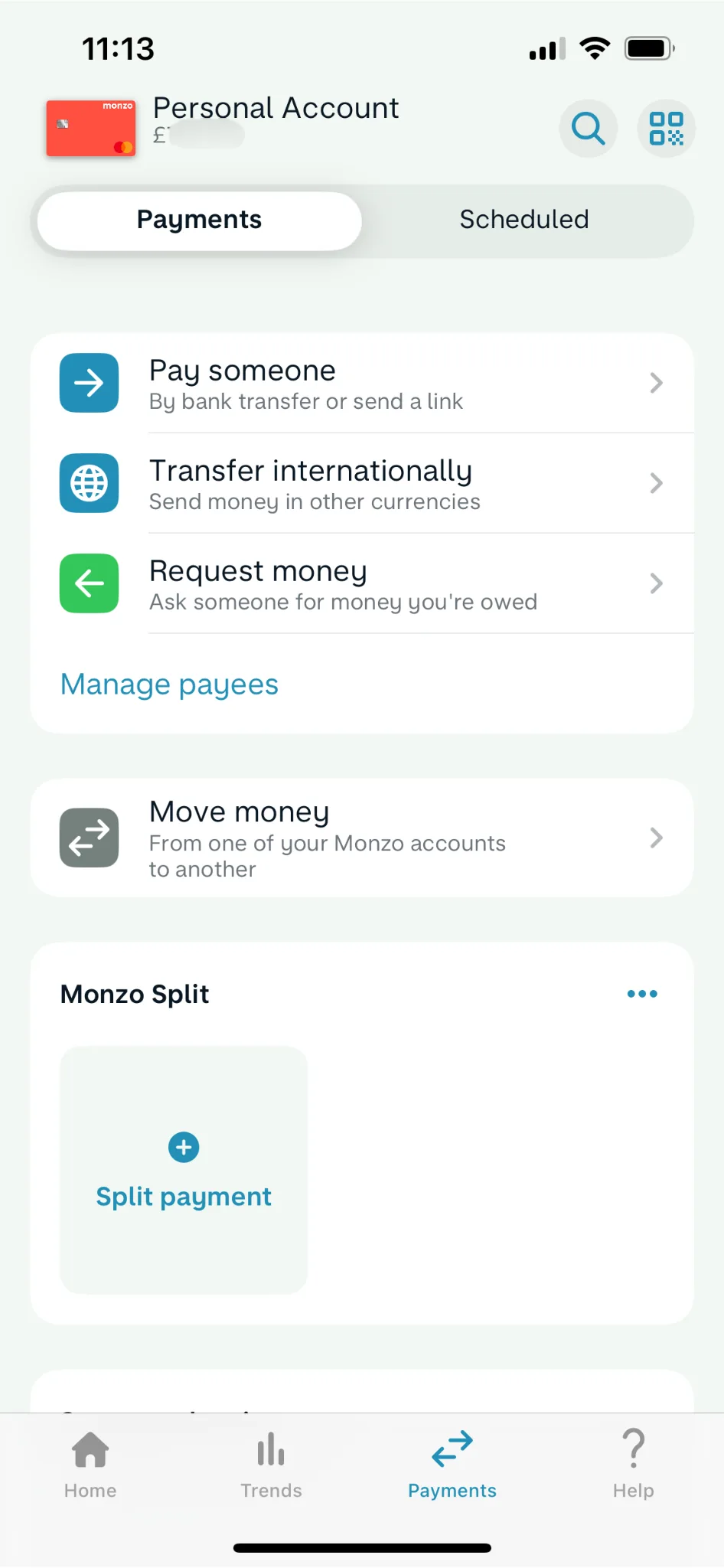Select Payments in the bottom bar
Image resolution: width=724 pixels, height=1568 pixels.
click(452, 1465)
